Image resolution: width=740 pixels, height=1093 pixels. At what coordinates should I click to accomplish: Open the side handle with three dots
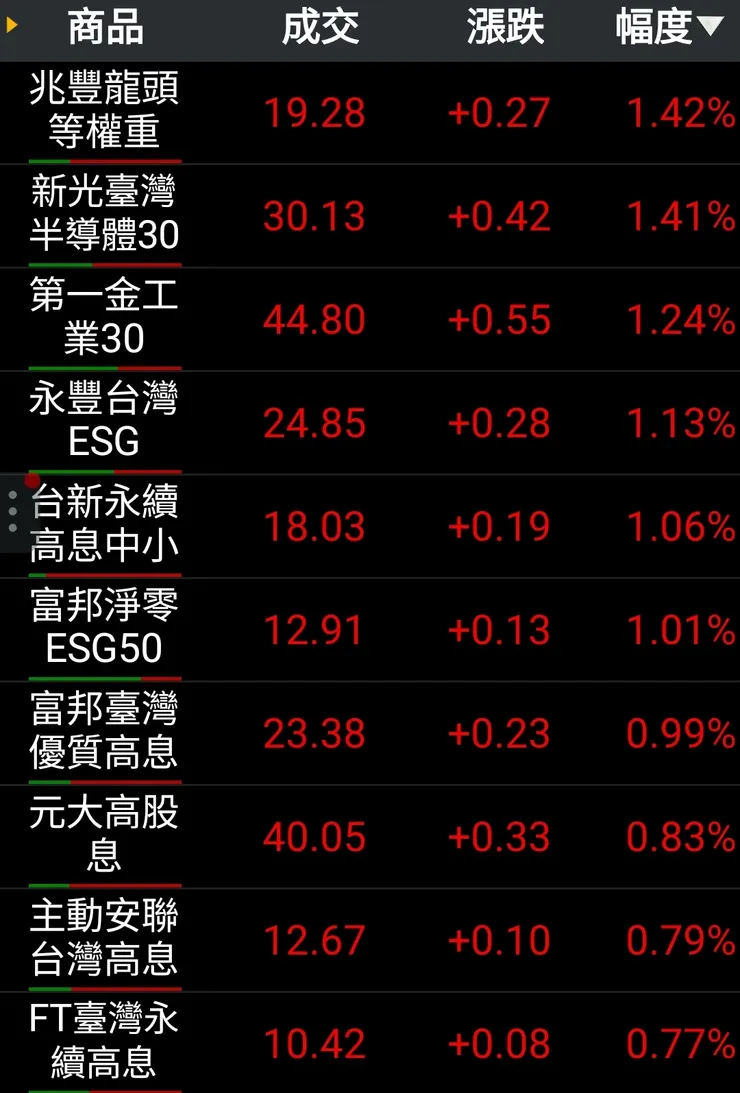[12, 510]
